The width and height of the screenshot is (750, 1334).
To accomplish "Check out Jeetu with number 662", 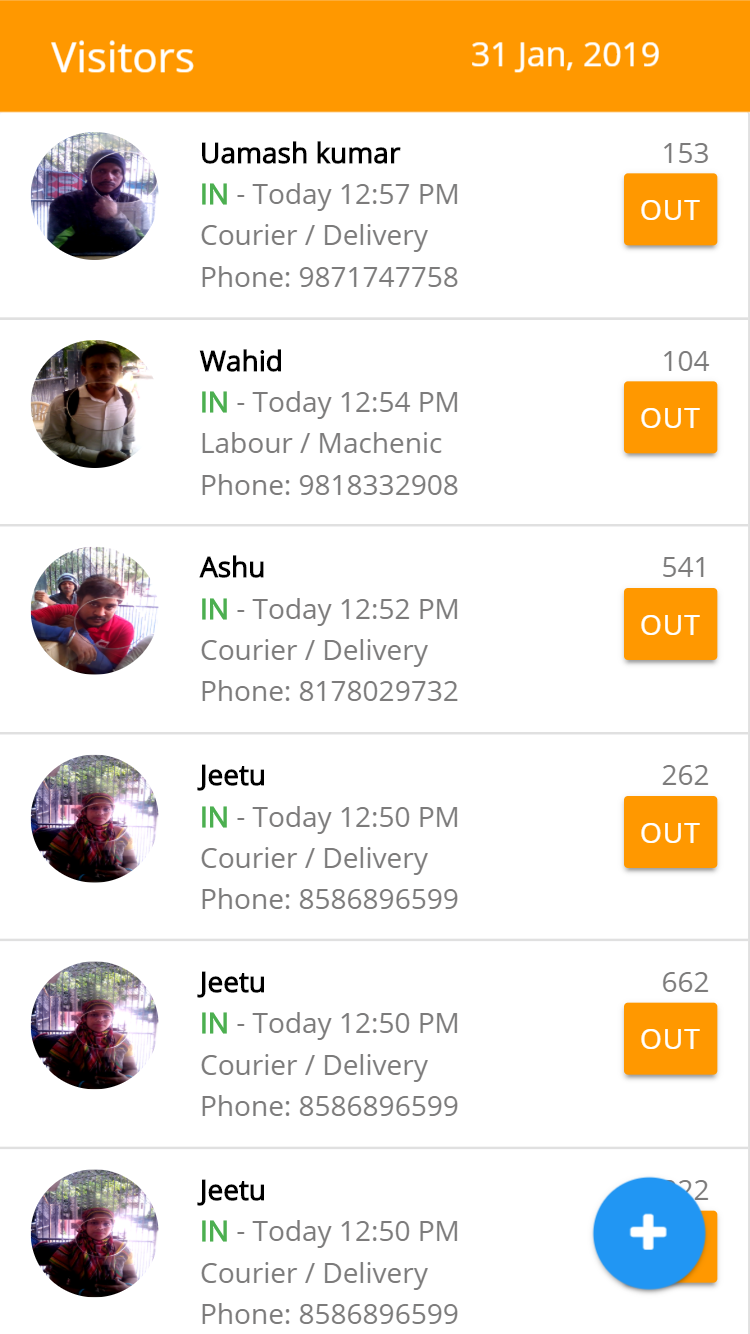I will click(x=670, y=1039).
